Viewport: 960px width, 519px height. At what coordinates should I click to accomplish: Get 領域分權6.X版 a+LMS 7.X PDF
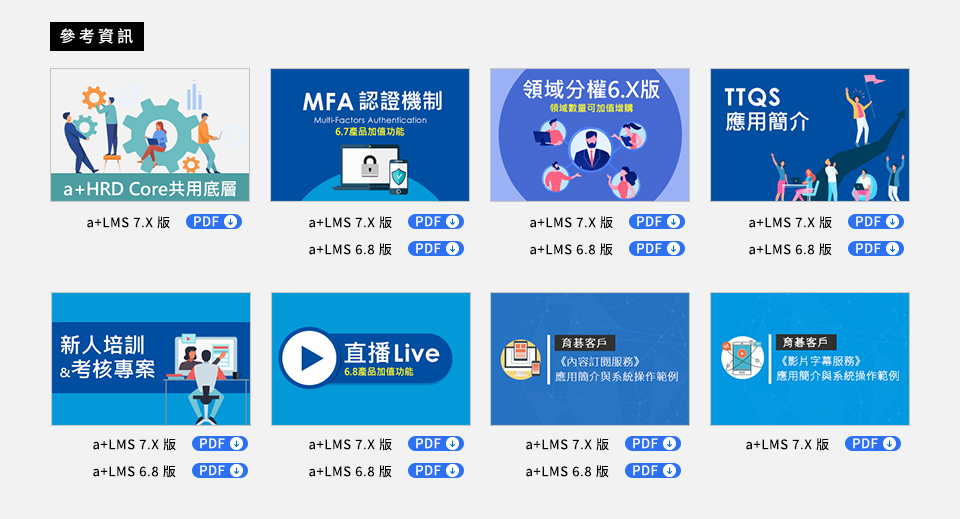(656, 222)
